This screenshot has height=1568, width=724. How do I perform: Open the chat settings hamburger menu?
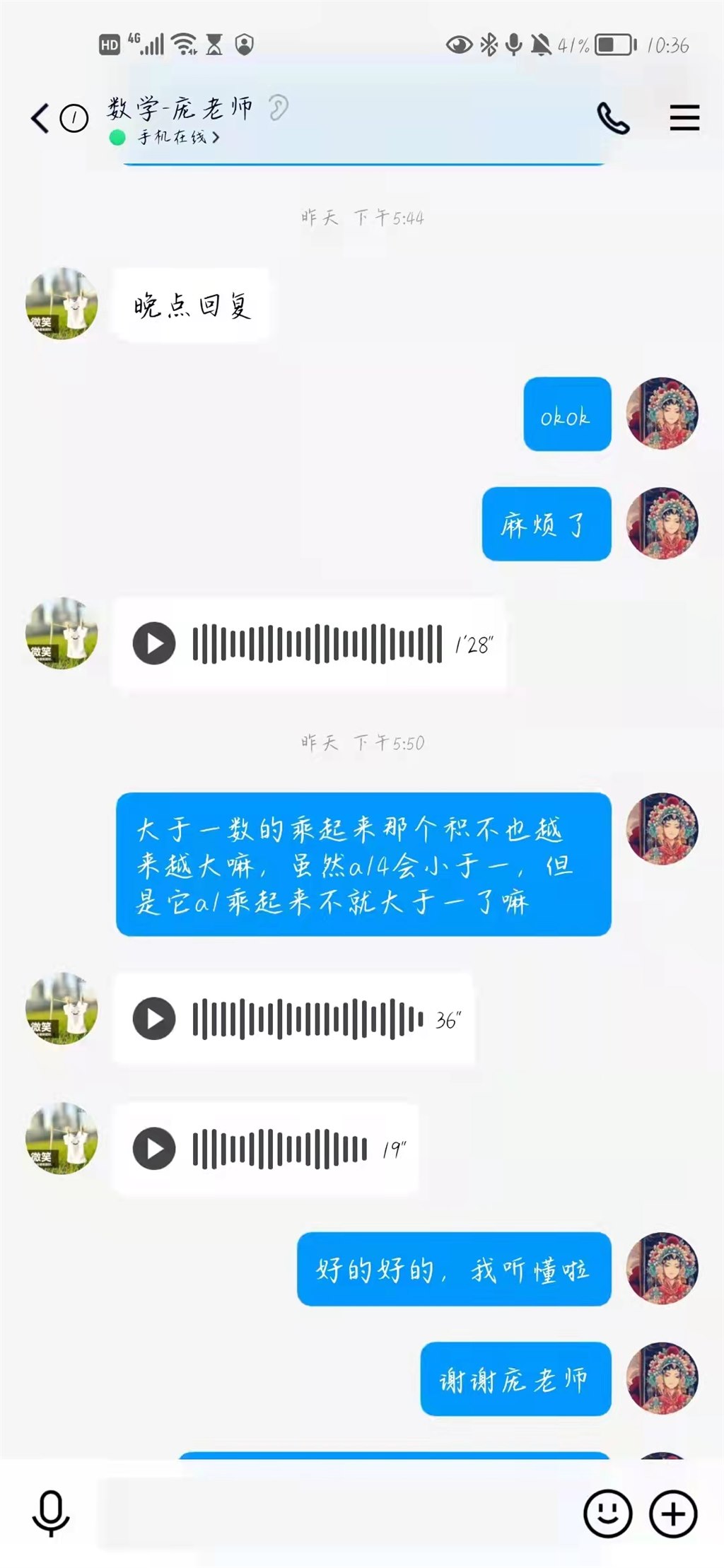click(x=684, y=118)
